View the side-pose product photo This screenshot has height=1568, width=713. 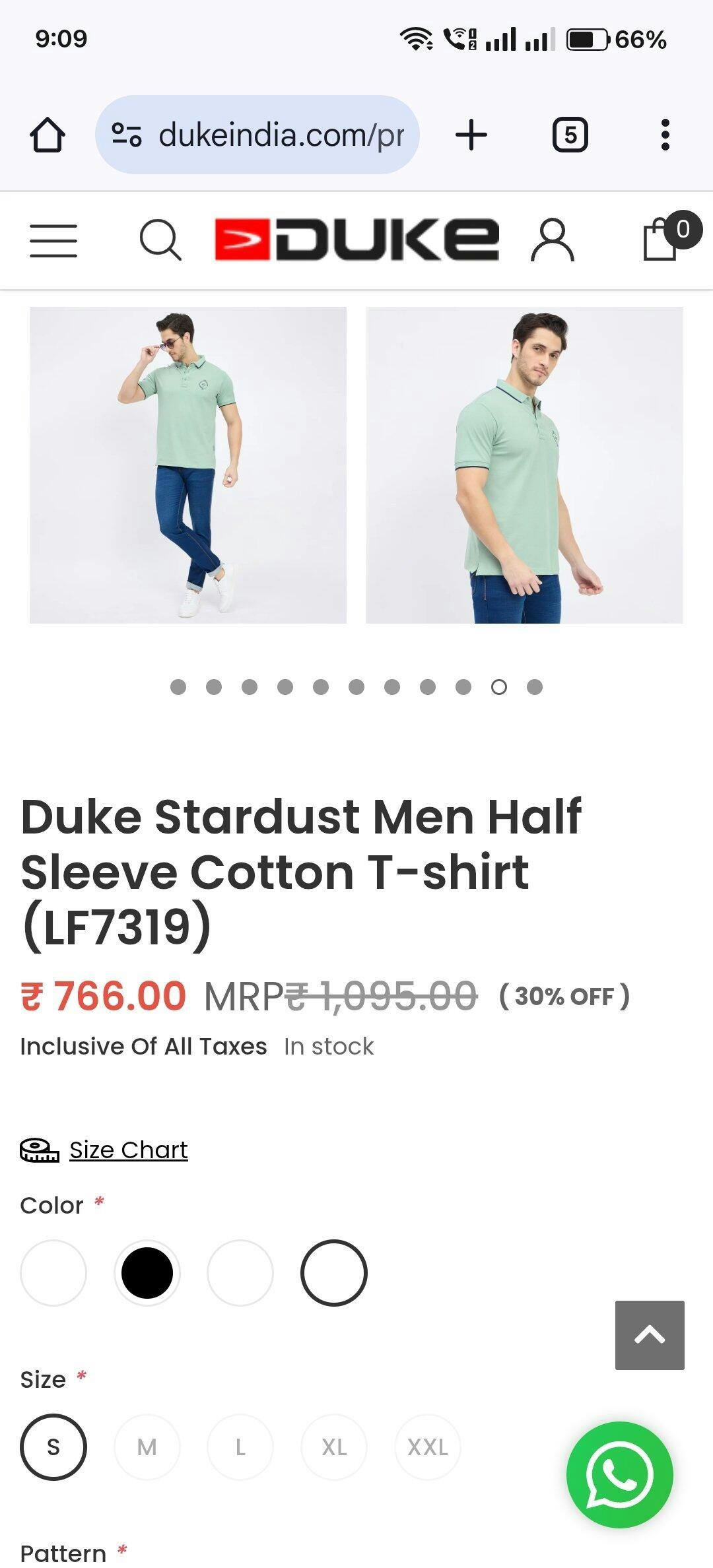[x=524, y=465]
